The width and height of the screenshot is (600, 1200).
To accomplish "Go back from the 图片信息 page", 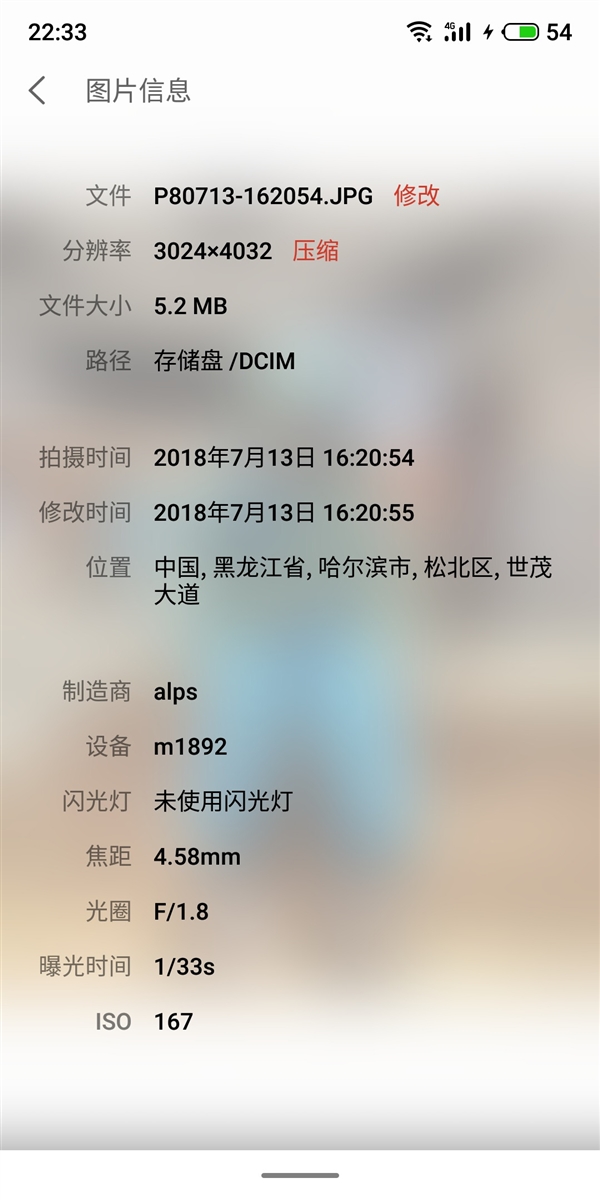I will pos(37,91).
